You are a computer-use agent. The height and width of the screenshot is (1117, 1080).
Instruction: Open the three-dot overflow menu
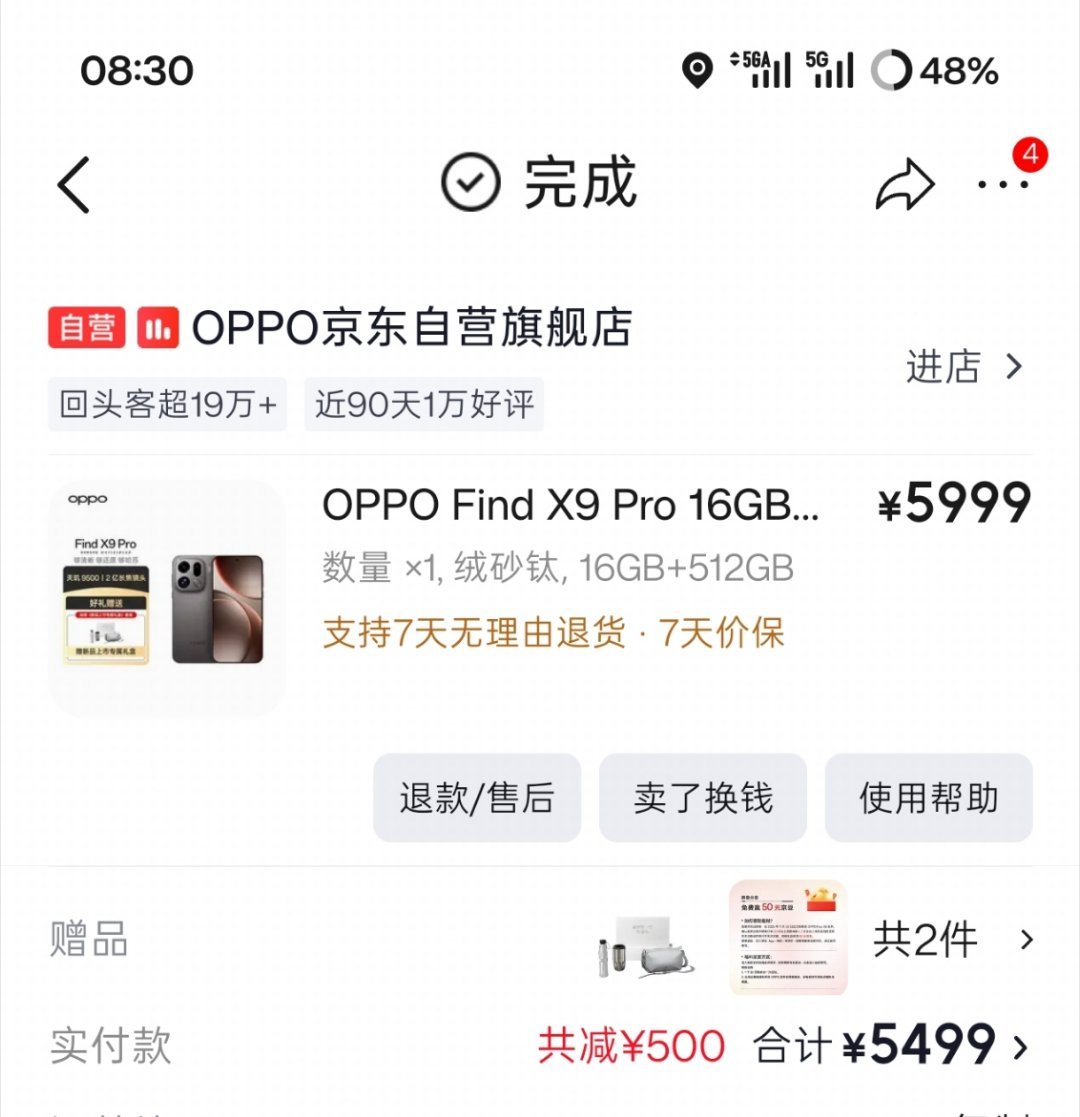pyautogui.click(x=1002, y=185)
